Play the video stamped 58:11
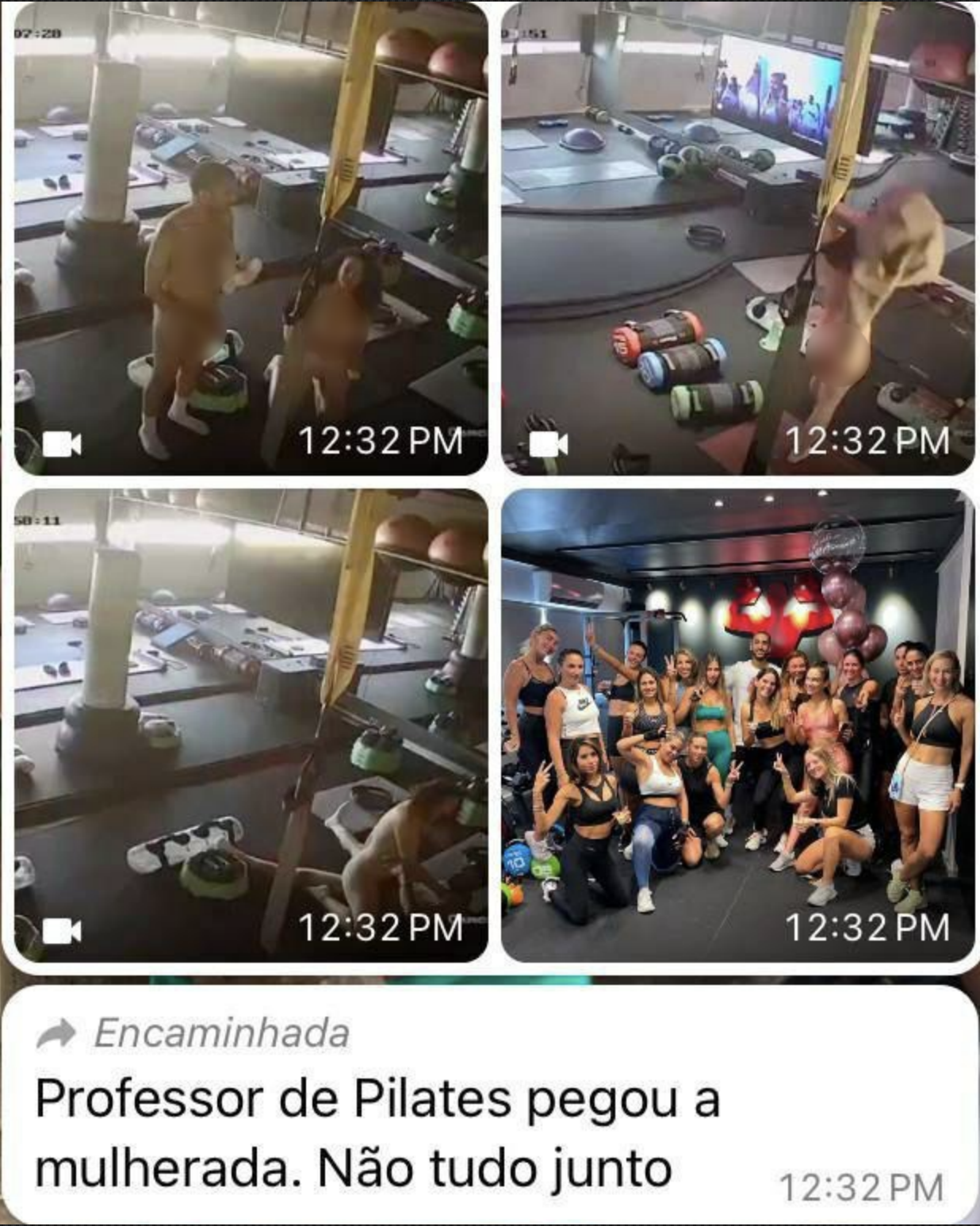This screenshot has width=980, height=1226. tap(251, 725)
